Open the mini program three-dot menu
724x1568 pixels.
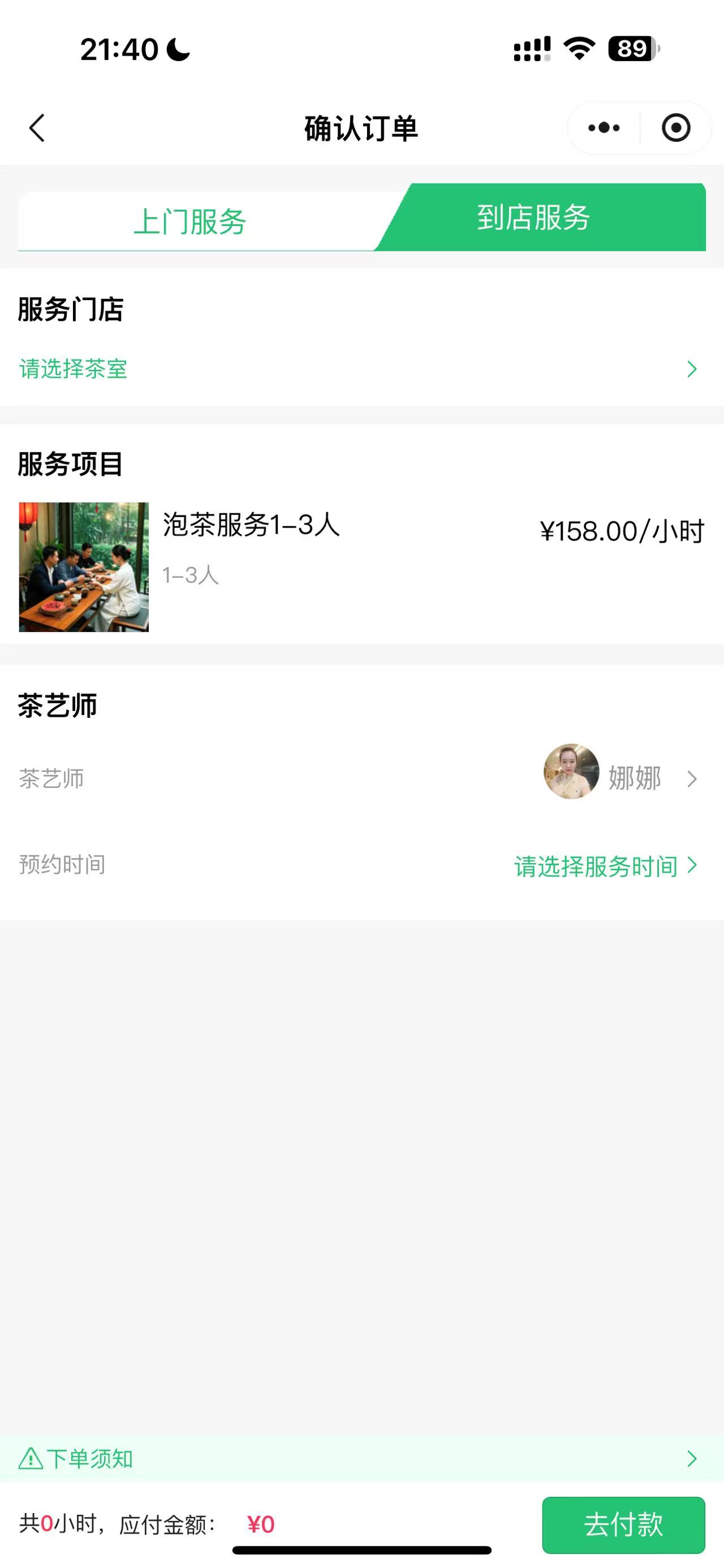pos(604,128)
